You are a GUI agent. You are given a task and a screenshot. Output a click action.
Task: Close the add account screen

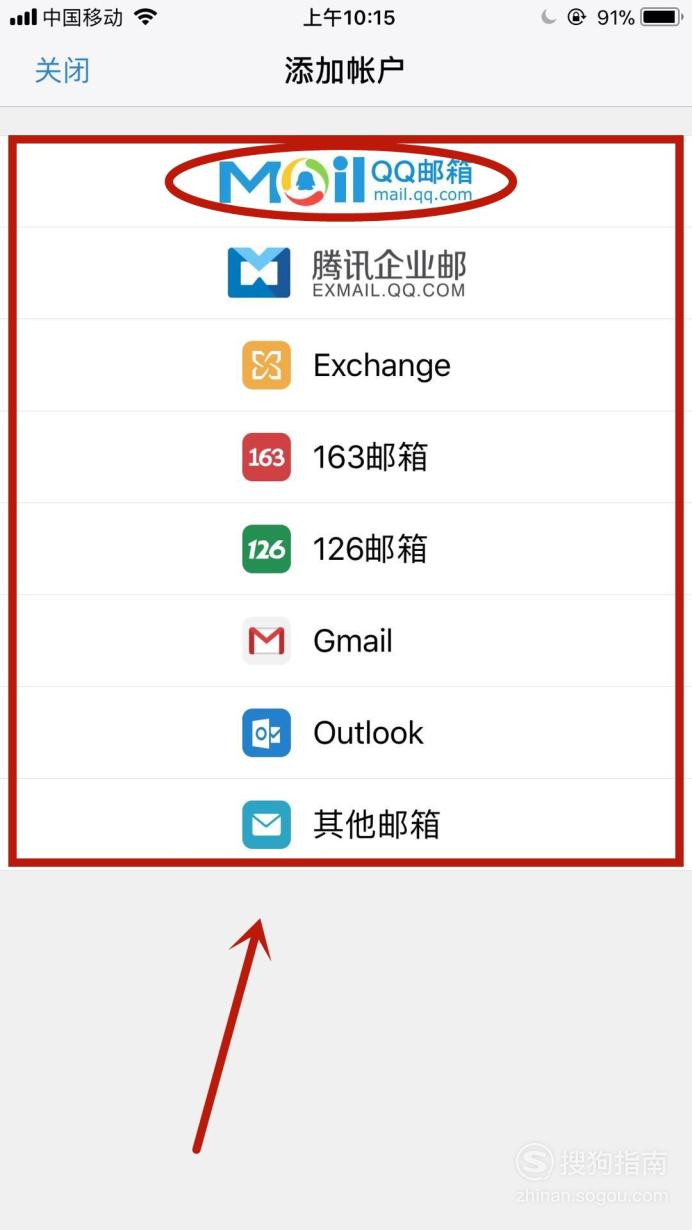[62, 70]
